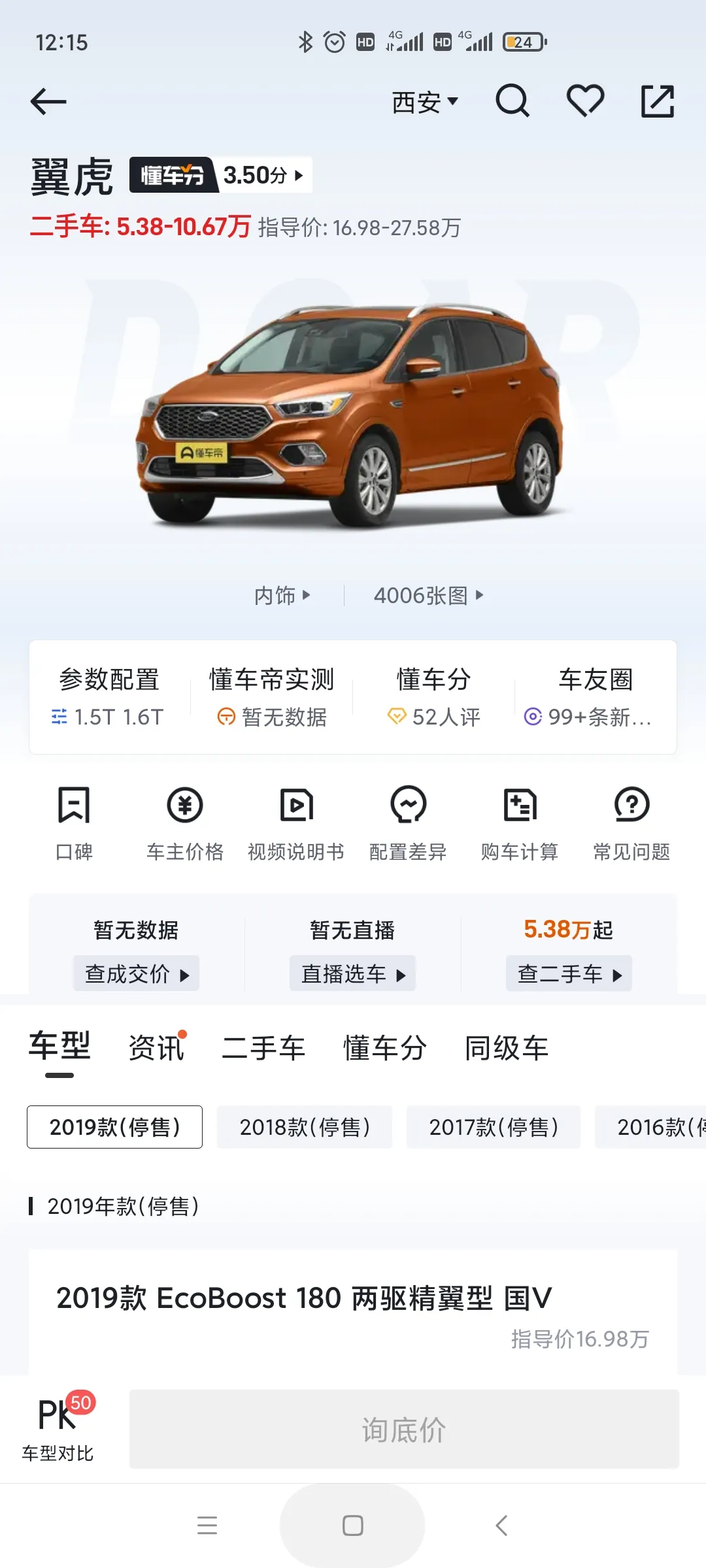Select the 2018款(停售) year chip
Image resolution: width=706 pixels, height=1568 pixels.
coord(305,1127)
